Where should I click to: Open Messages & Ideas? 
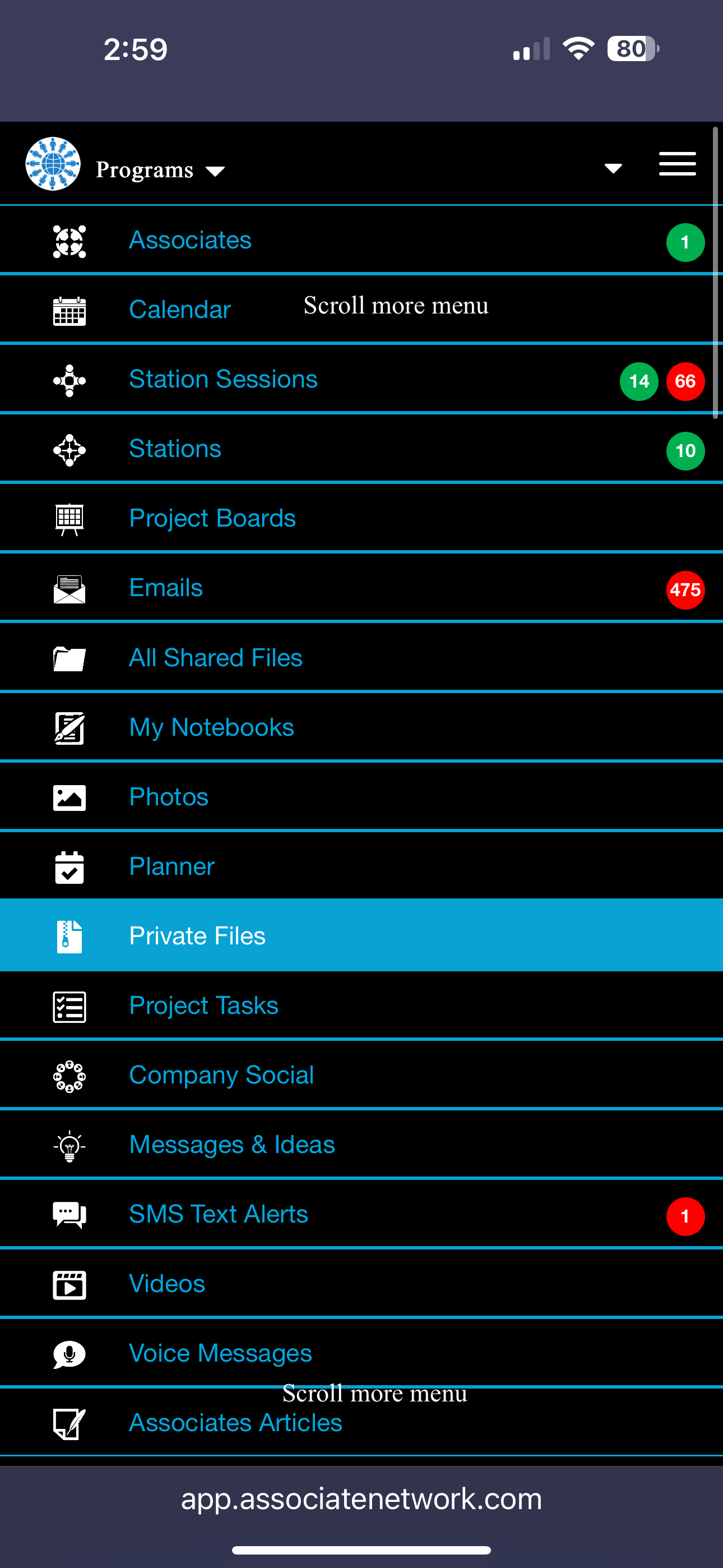[231, 1145]
